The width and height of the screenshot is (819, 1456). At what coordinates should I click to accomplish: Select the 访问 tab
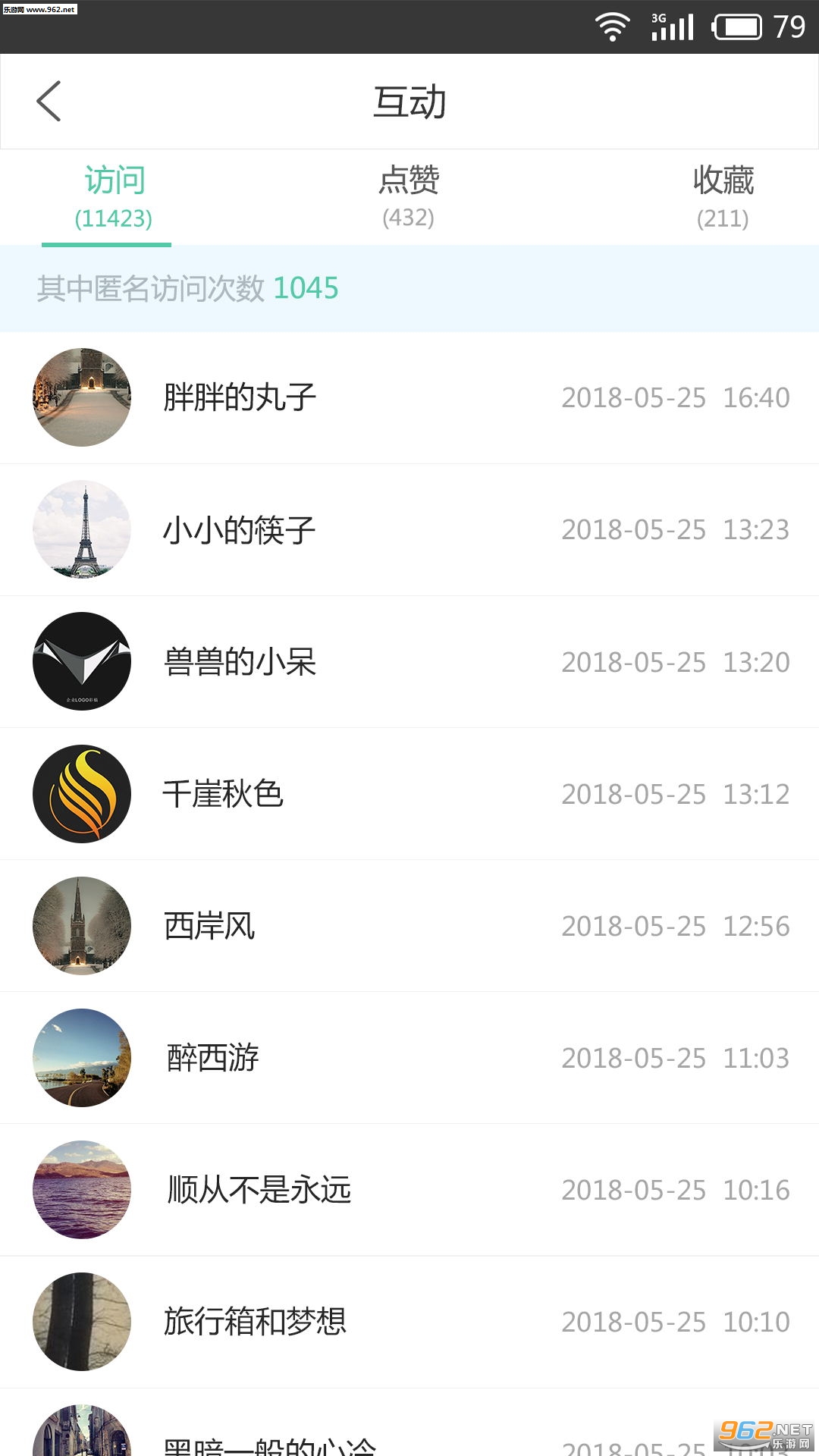point(114,197)
